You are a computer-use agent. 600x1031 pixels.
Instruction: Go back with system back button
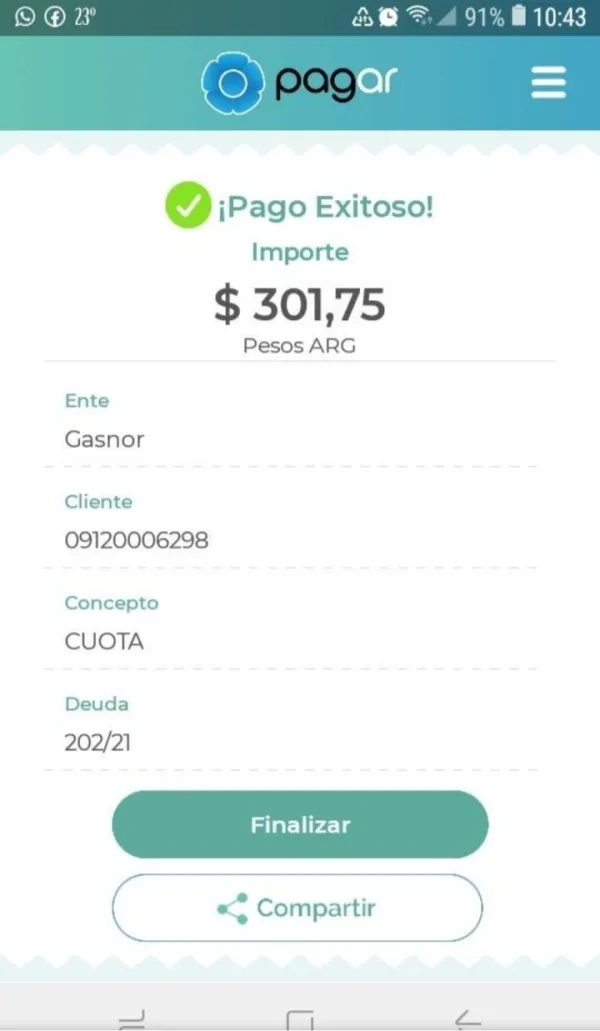click(467, 1019)
